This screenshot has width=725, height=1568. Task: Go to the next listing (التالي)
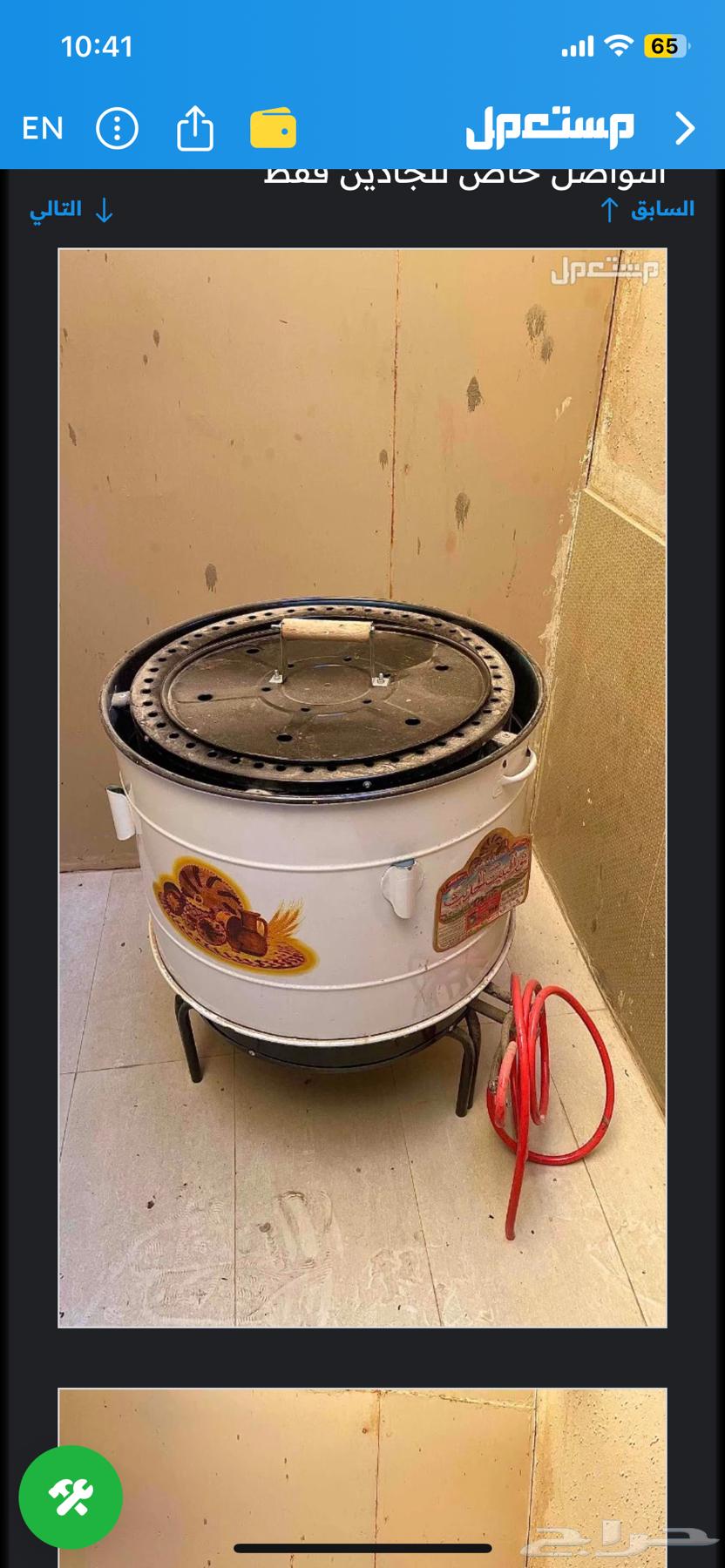(x=71, y=210)
